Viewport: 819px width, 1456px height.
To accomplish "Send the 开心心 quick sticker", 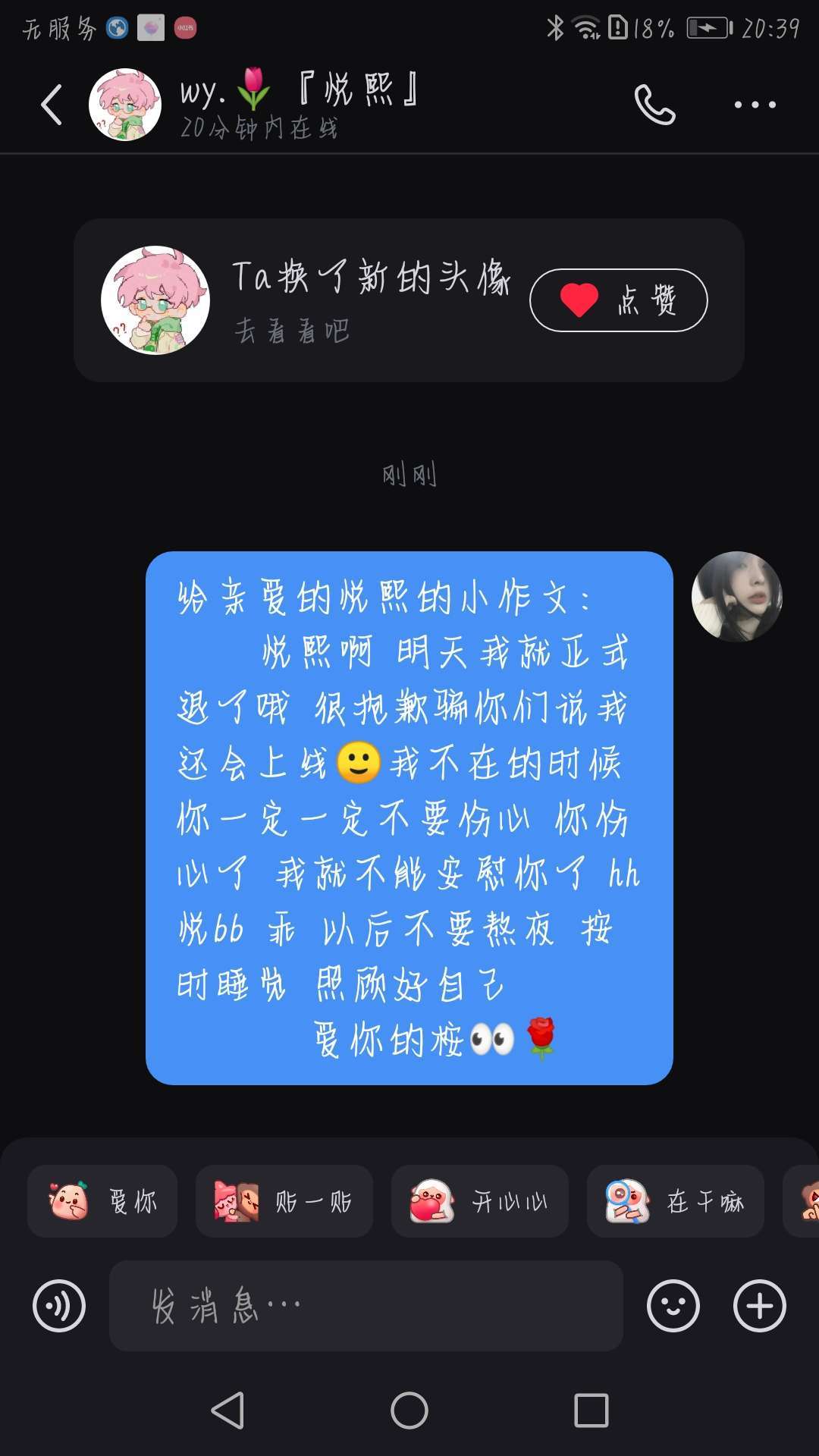I will click(x=479, y=1201).
